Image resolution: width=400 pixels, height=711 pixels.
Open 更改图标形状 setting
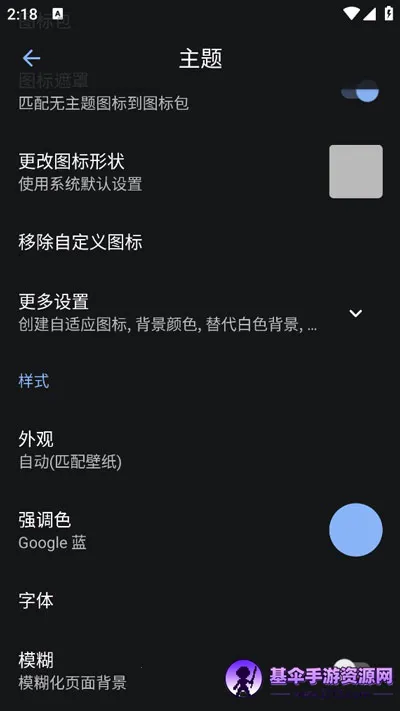tap(200, 171)
